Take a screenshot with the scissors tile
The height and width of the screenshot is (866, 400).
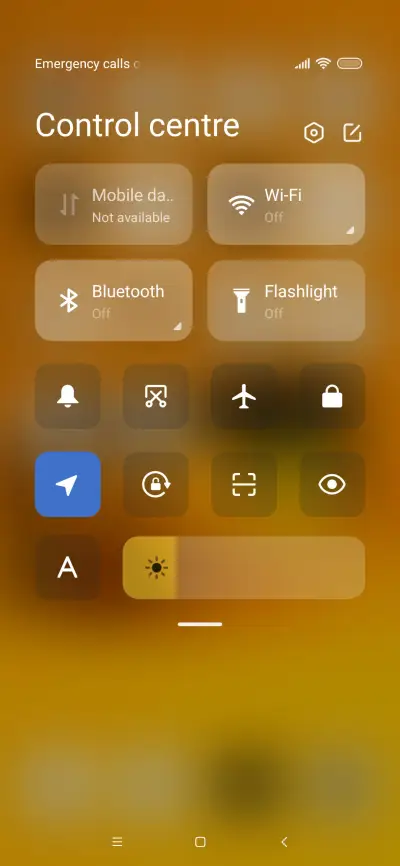tap(156, 396)
